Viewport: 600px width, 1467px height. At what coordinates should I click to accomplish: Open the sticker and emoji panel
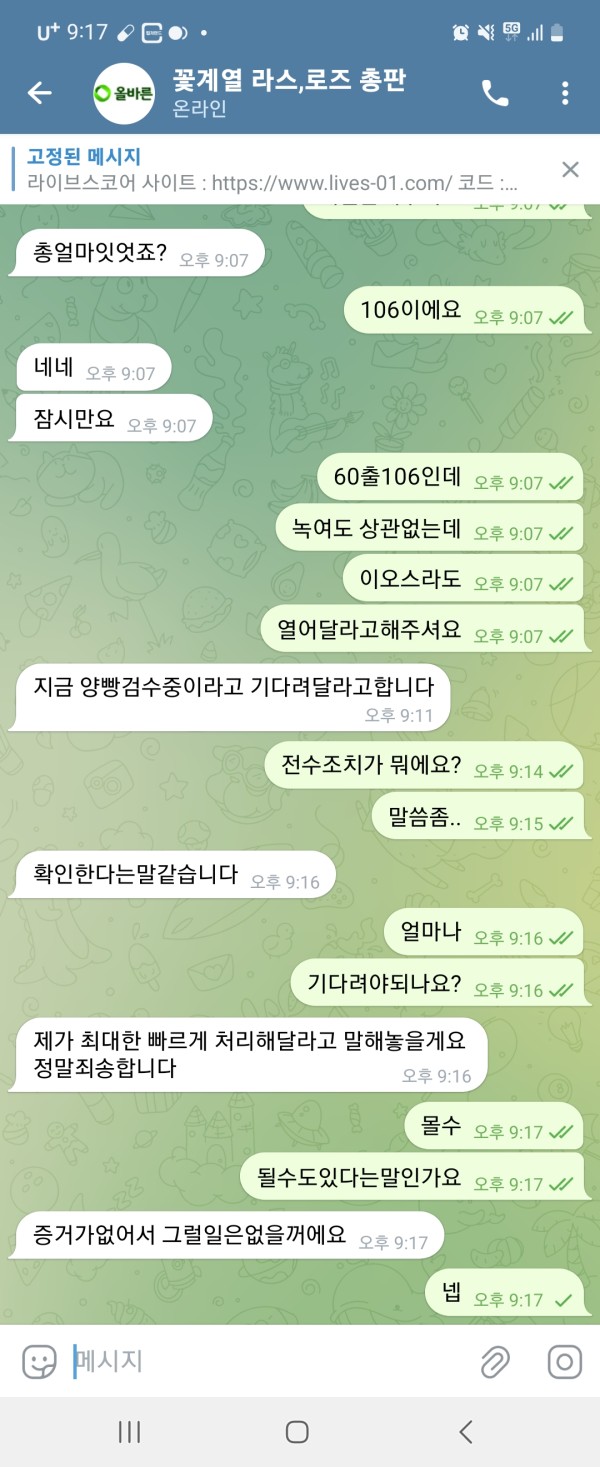[x=39, y=1361]
